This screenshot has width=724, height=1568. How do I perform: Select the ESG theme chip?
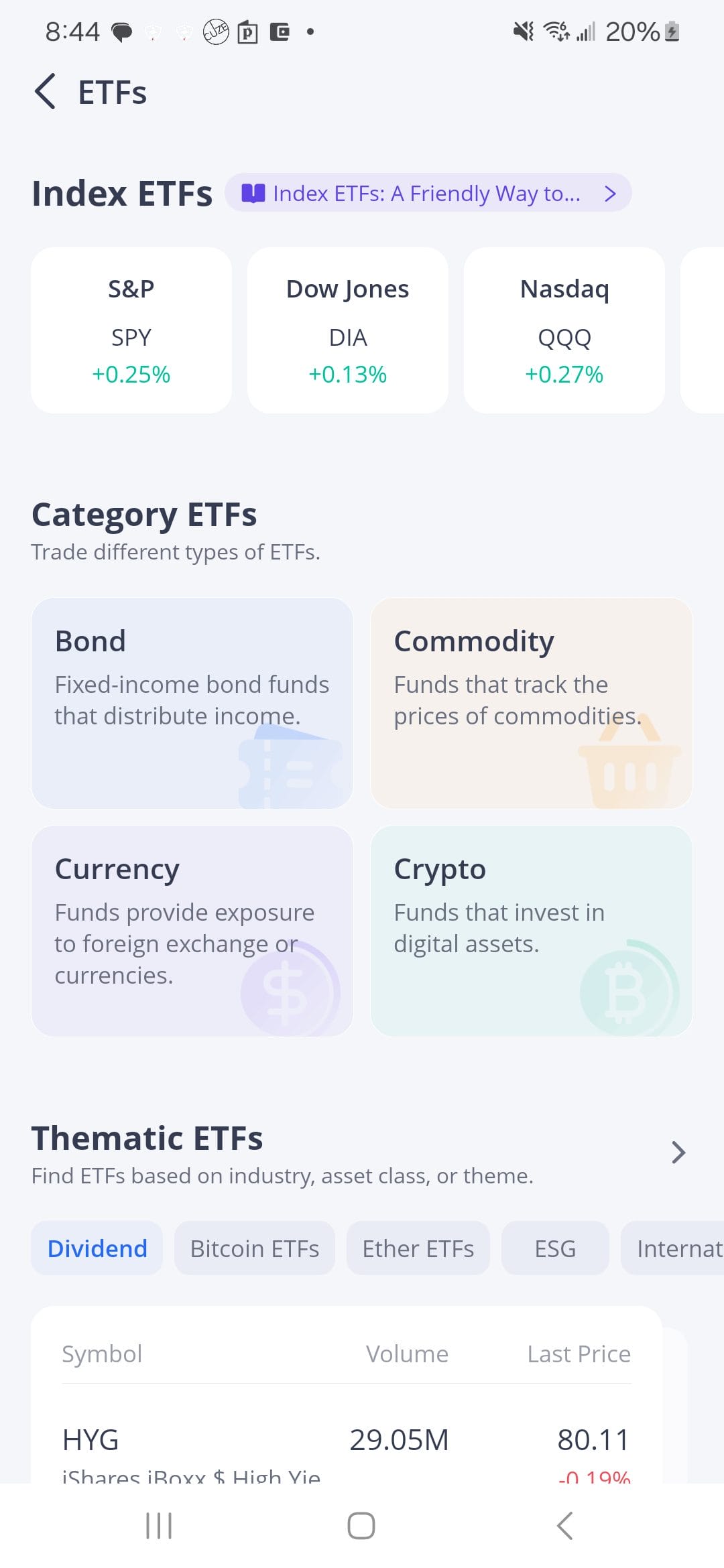tap(555, 1248)
